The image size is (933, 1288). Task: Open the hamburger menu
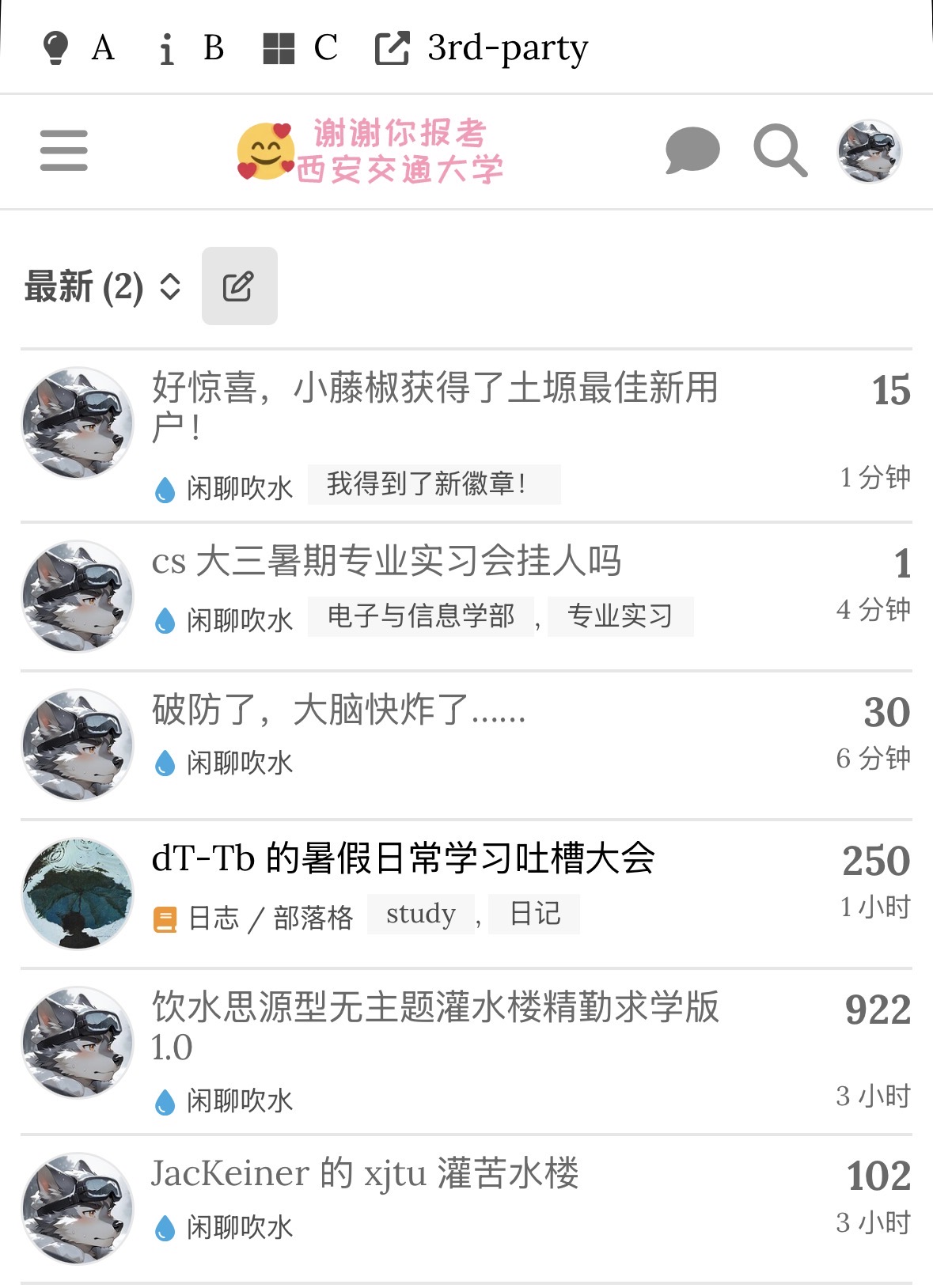tap(63, 150)
